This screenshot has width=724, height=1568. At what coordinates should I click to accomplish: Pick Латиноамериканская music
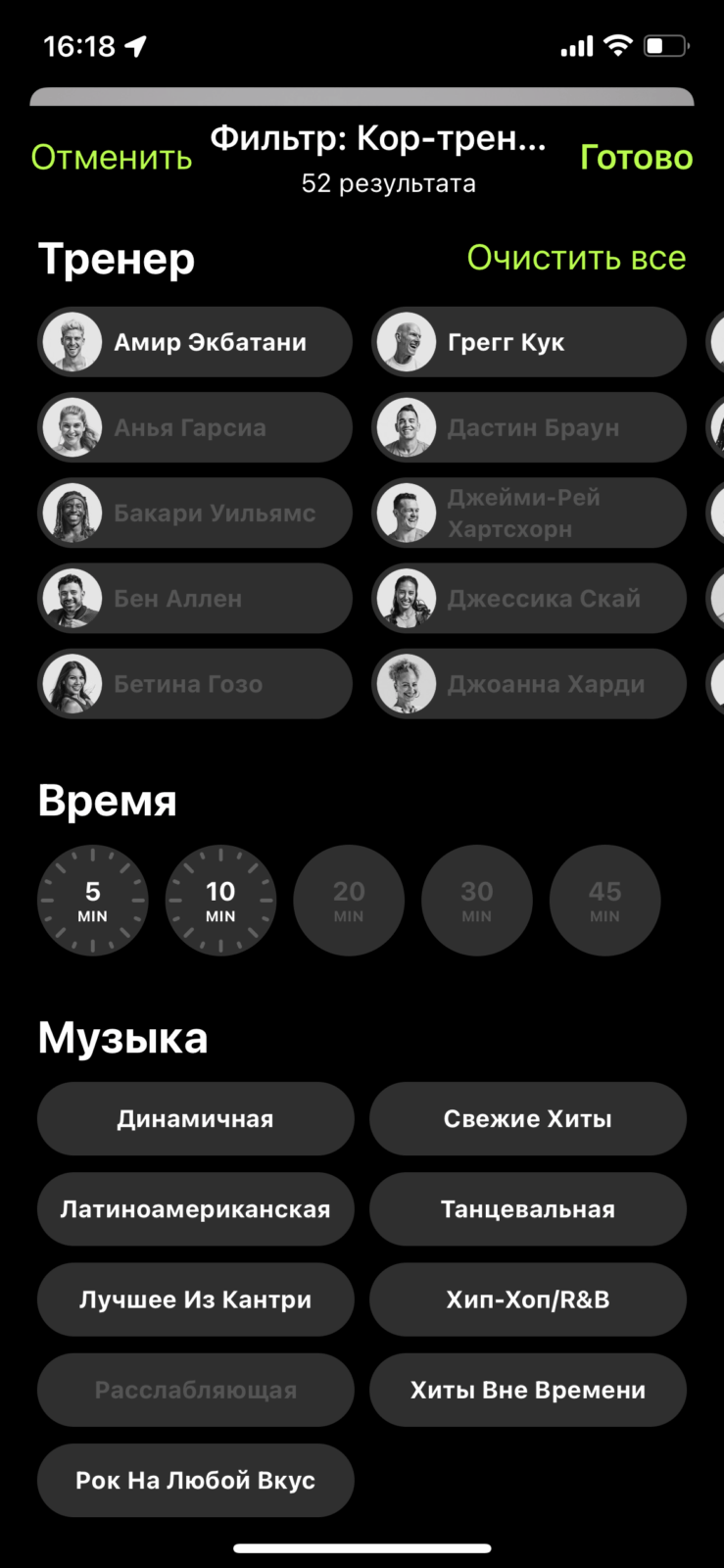(195, 1209)
